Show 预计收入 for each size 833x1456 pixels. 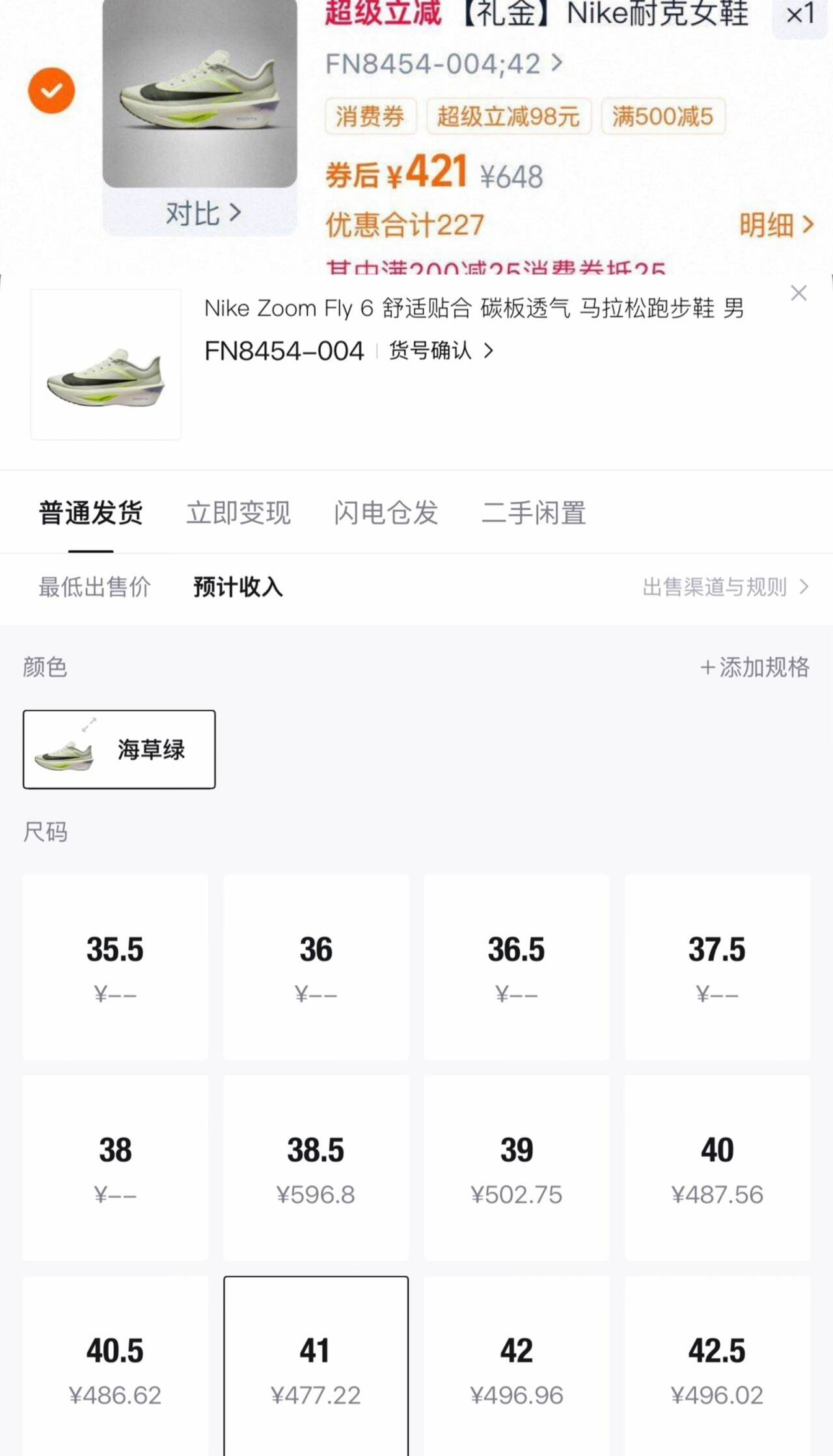(238, 587)
